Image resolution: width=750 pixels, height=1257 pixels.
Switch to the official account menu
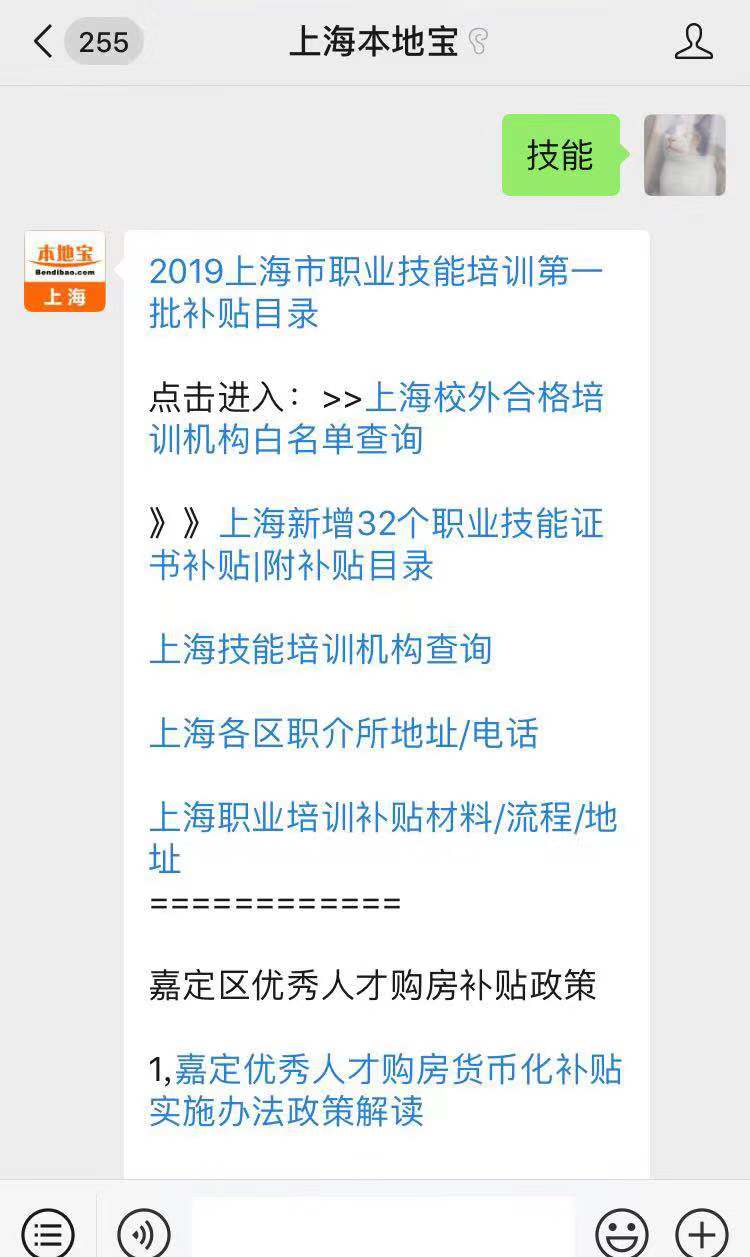coord(47,1233)
